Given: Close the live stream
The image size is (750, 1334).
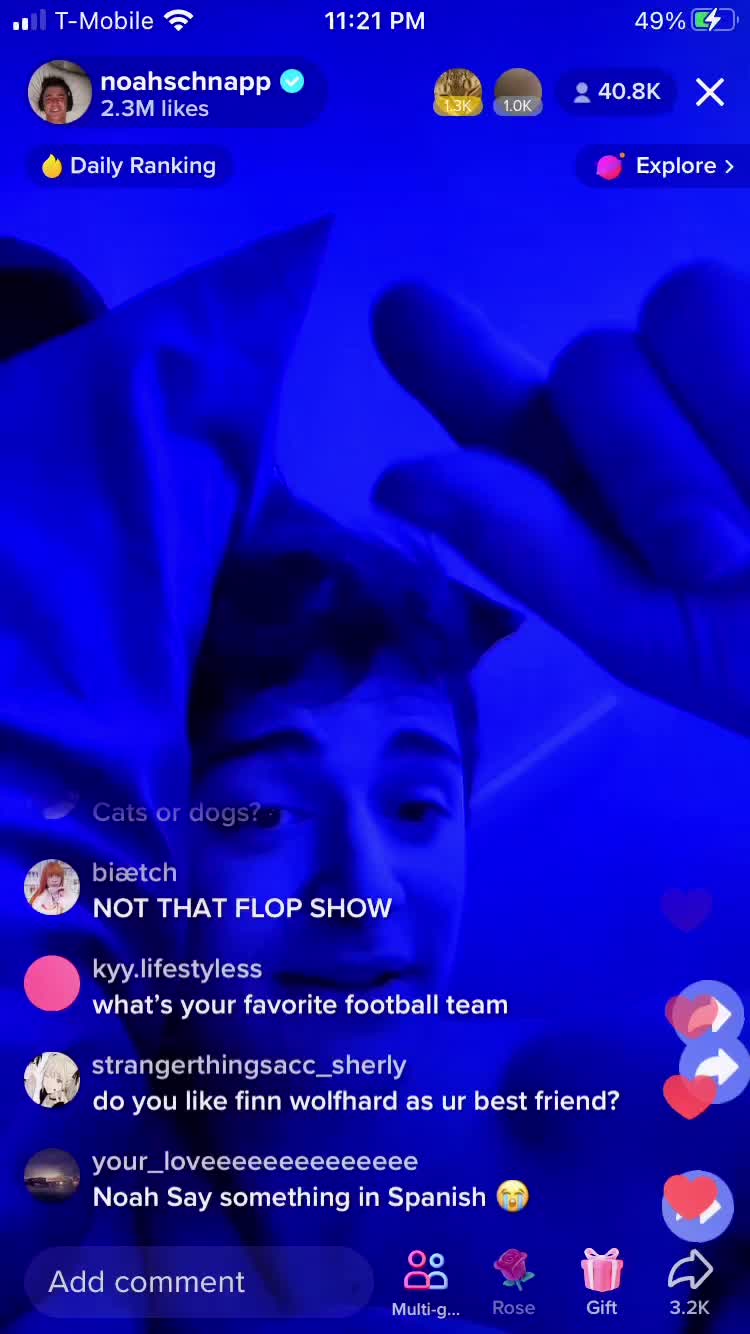Looking at the screenshot, I should tap(710, 92).
